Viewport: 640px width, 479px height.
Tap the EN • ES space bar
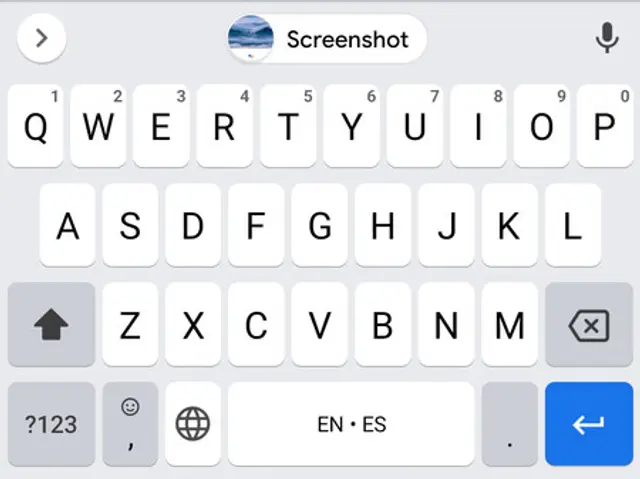[351, 424]
